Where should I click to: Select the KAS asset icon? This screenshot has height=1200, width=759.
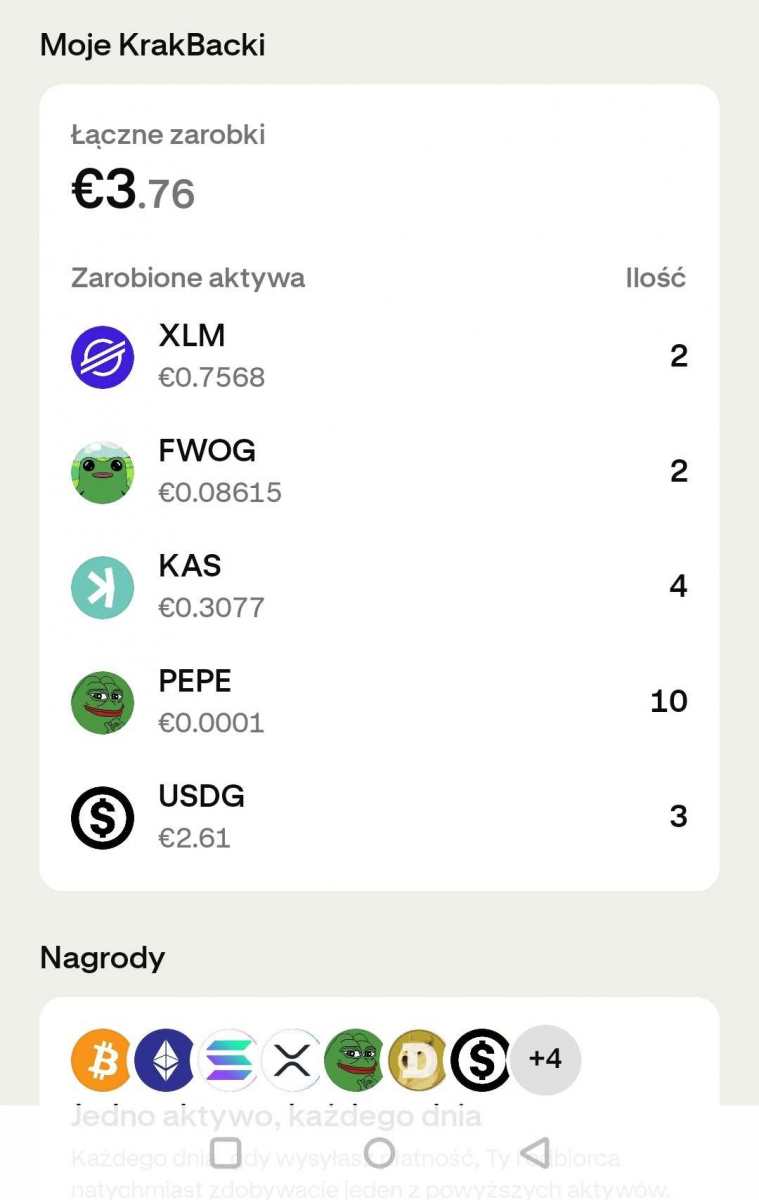click(102, 586)
